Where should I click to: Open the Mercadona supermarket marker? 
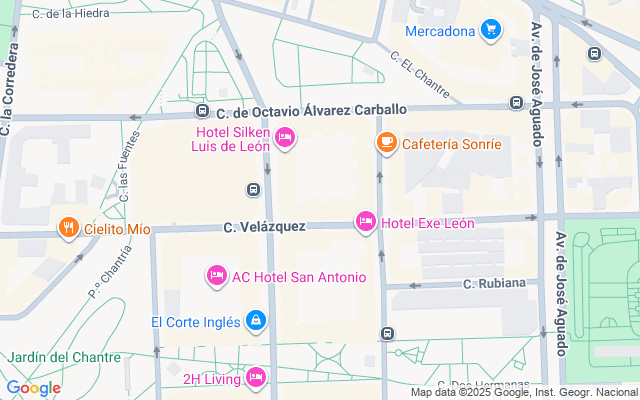(490, 30)
